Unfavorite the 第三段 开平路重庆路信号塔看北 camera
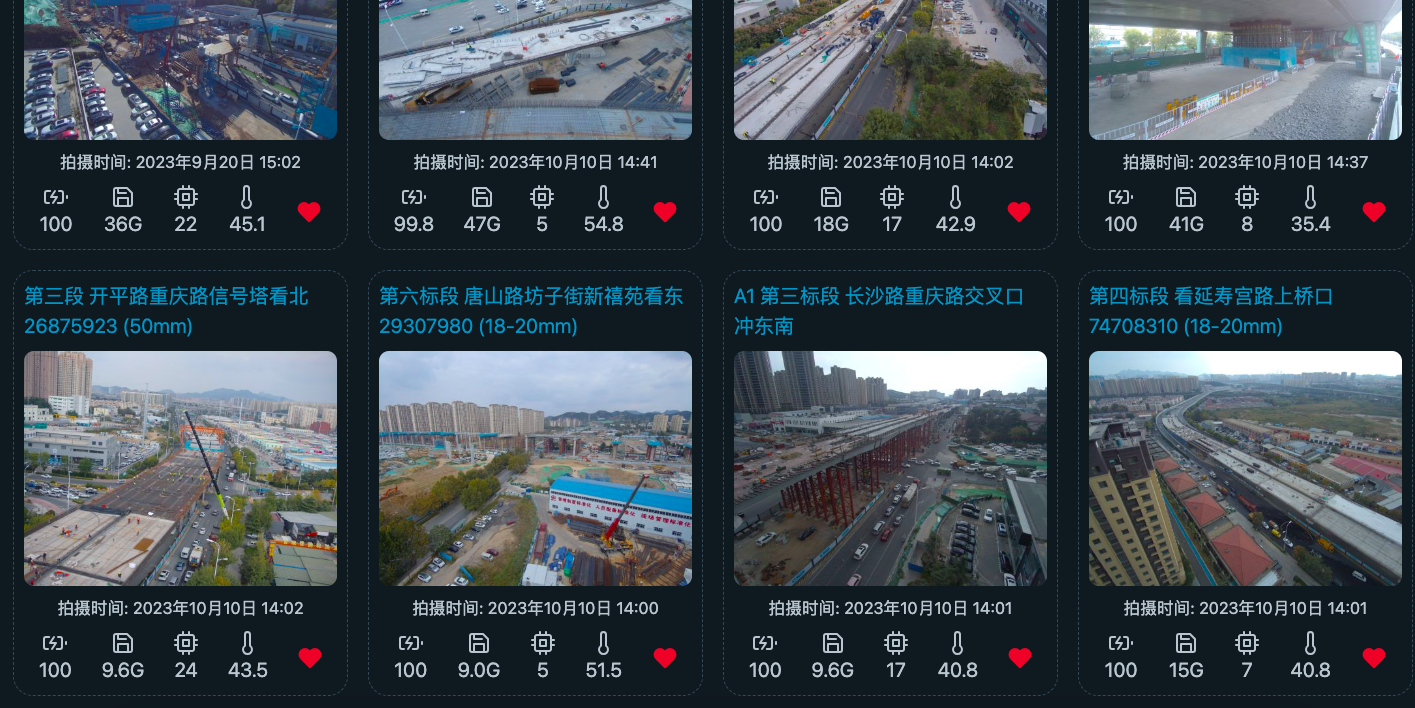 310,658
